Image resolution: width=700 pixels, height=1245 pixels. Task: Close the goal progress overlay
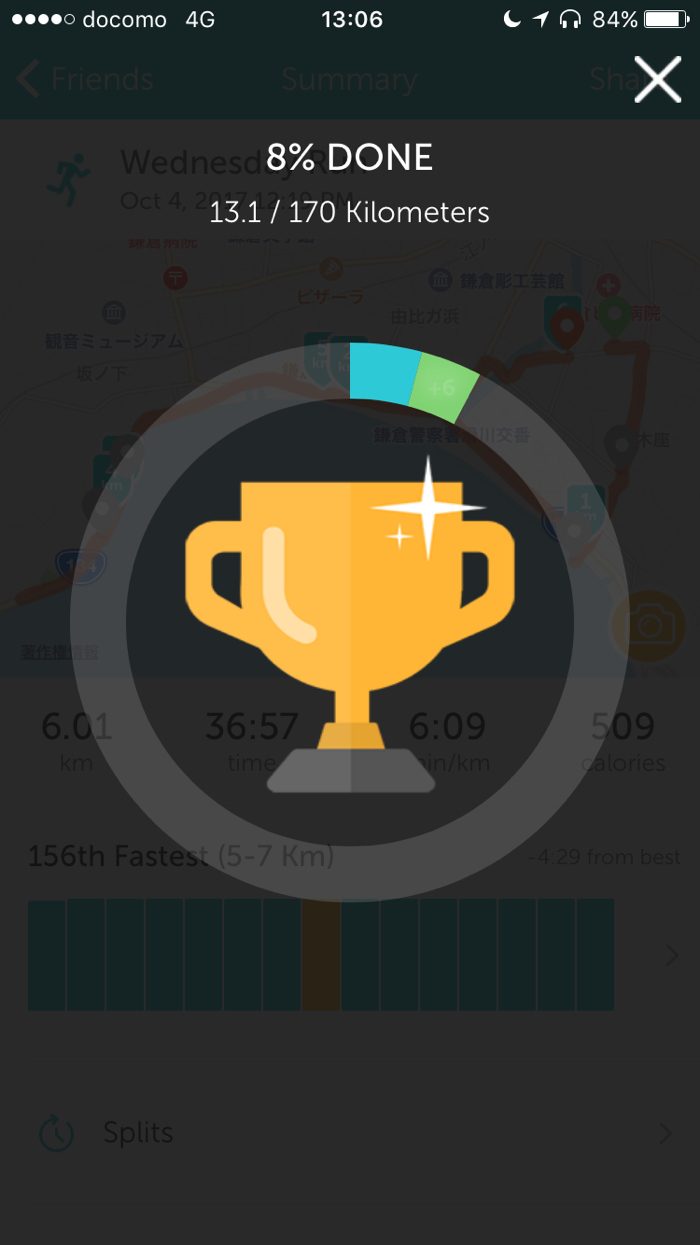click(x=657, y=79)
